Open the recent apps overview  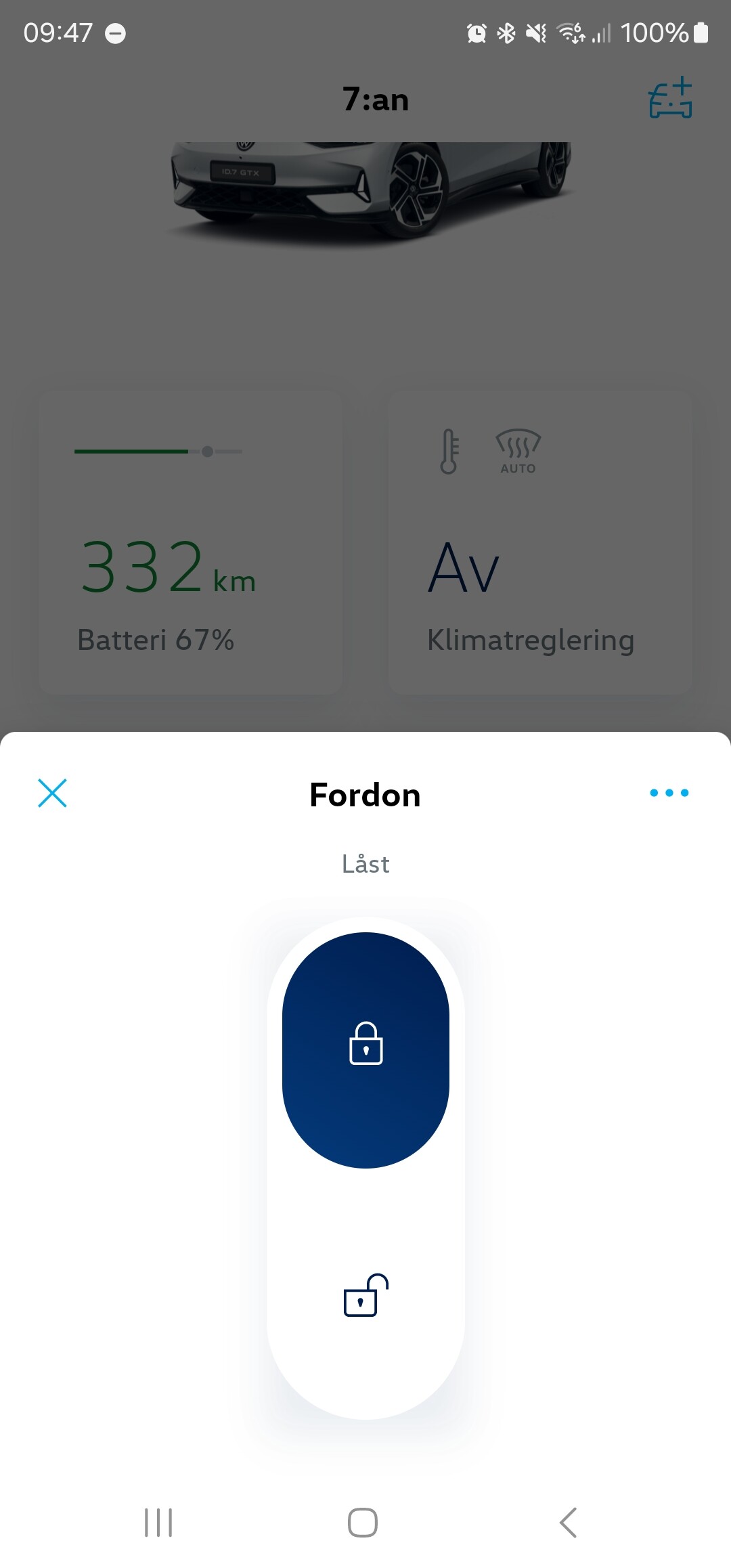point(158,1523)
